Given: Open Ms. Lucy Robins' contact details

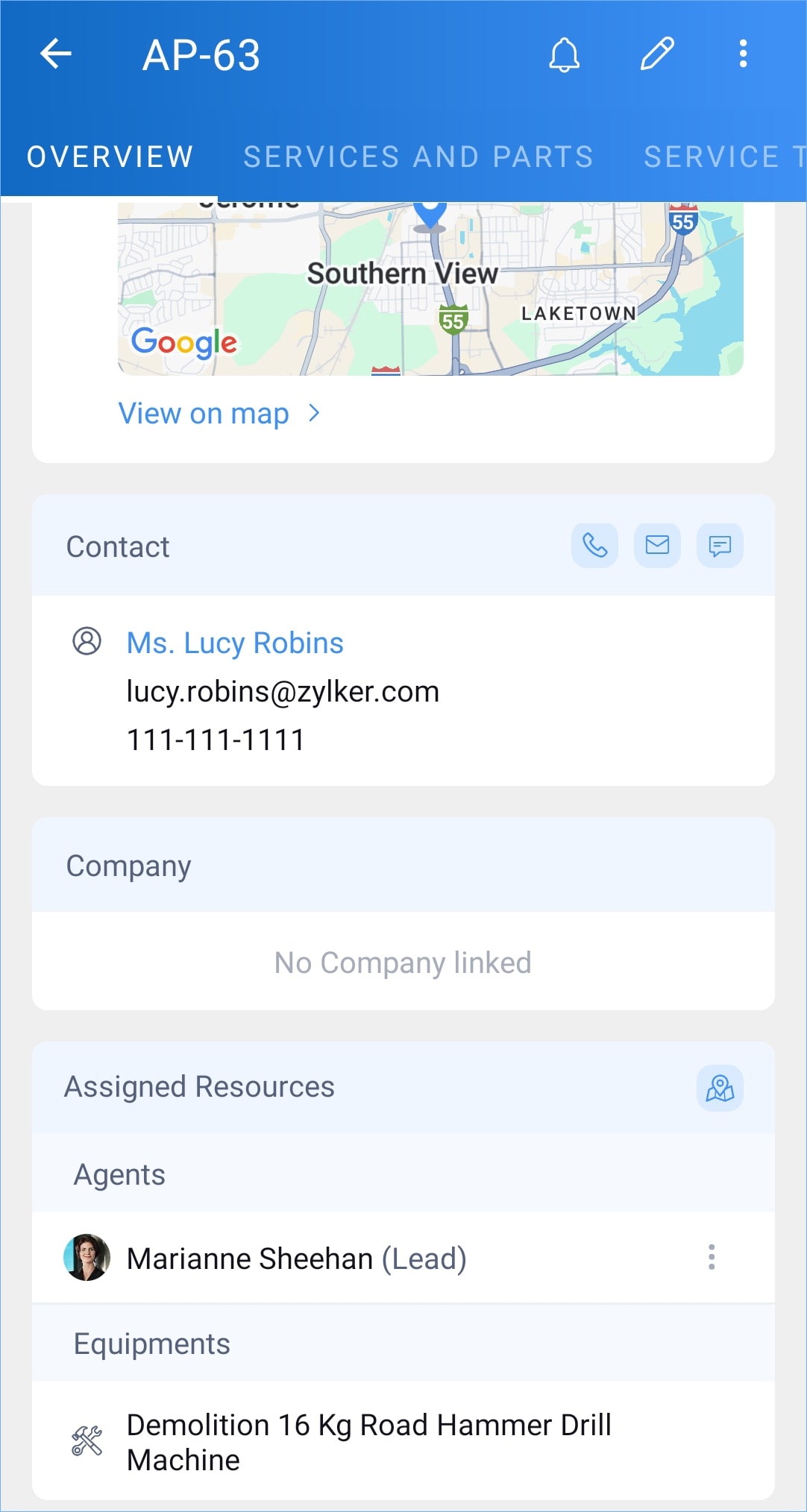Looking at the screenshot, I should 235,643.
